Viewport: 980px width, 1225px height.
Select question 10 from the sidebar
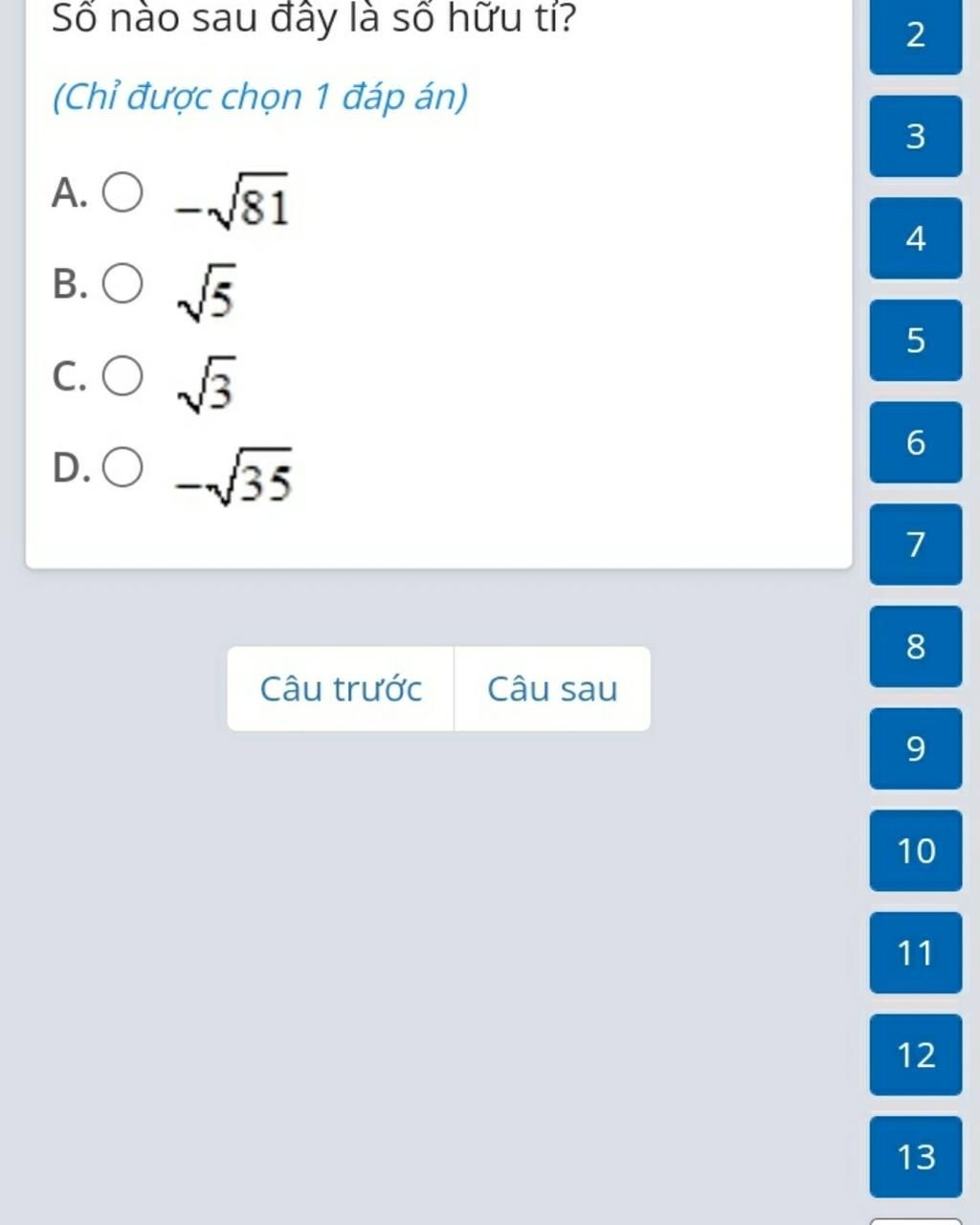coord(915,850)
